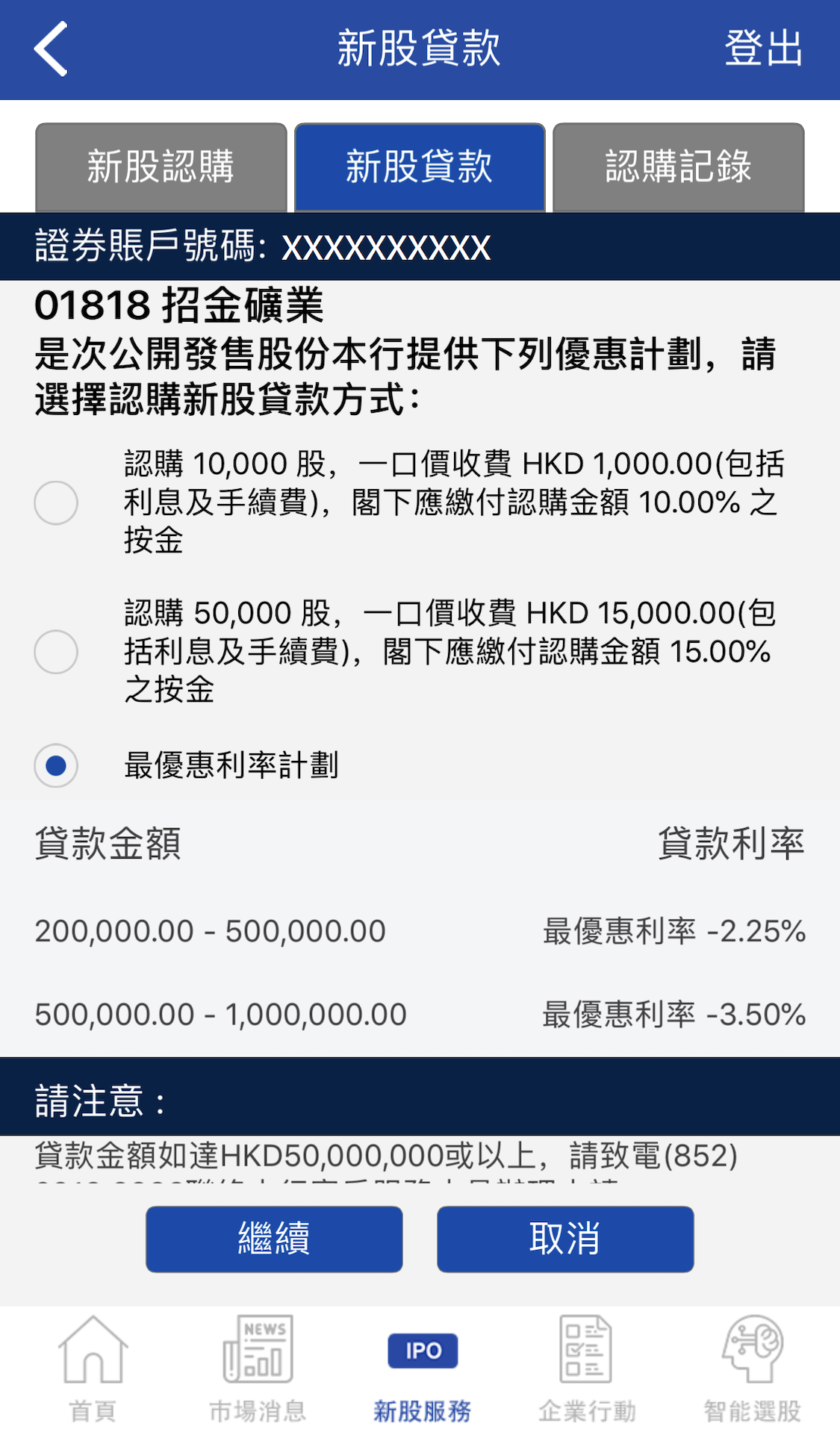The image size is (840, 1441).
Task: Cancel with the 取消 button
Action: 565,1239
